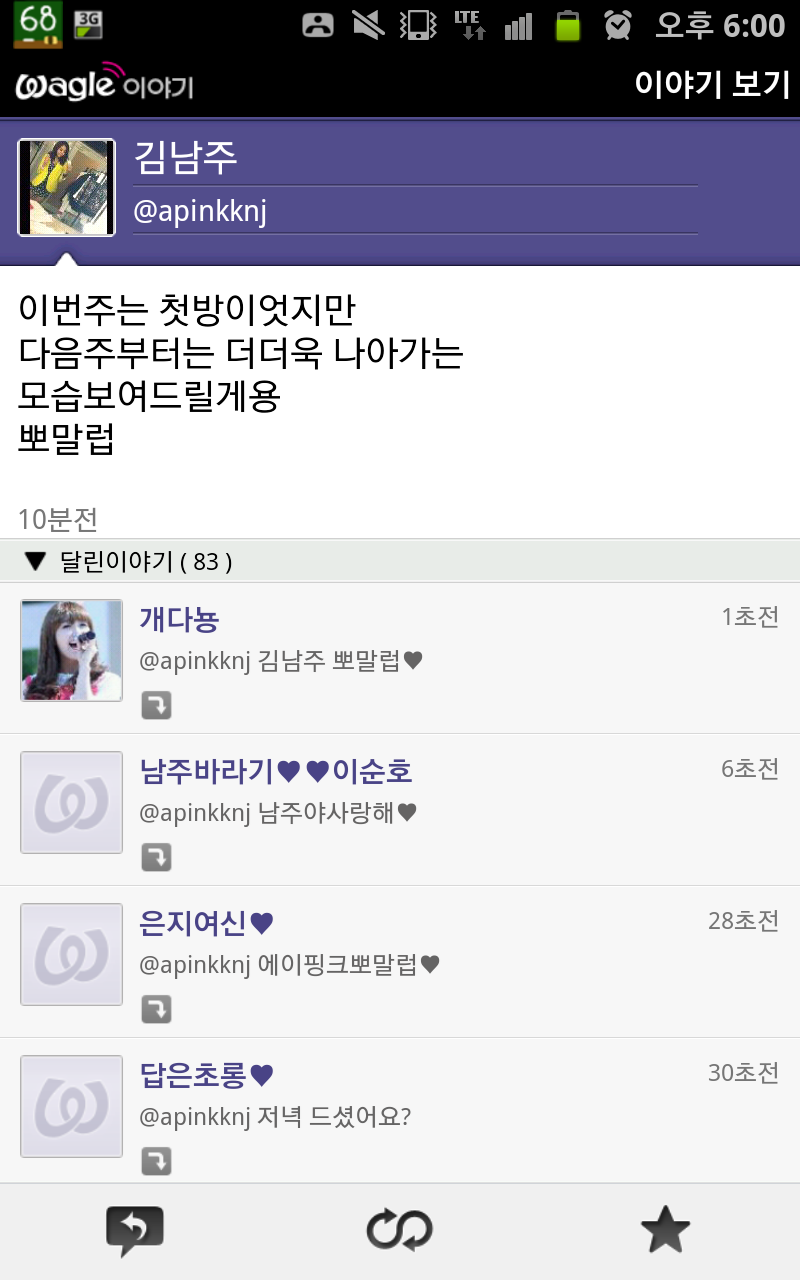The image size is (800, 1280).
Task: Reshare this story with the loop icon
Action: 399,1231
